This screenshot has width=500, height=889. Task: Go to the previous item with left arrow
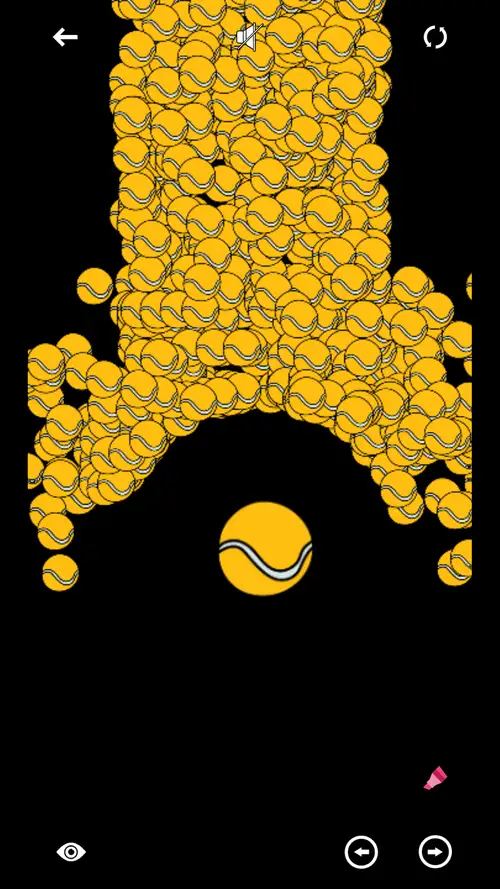[361, 852]
